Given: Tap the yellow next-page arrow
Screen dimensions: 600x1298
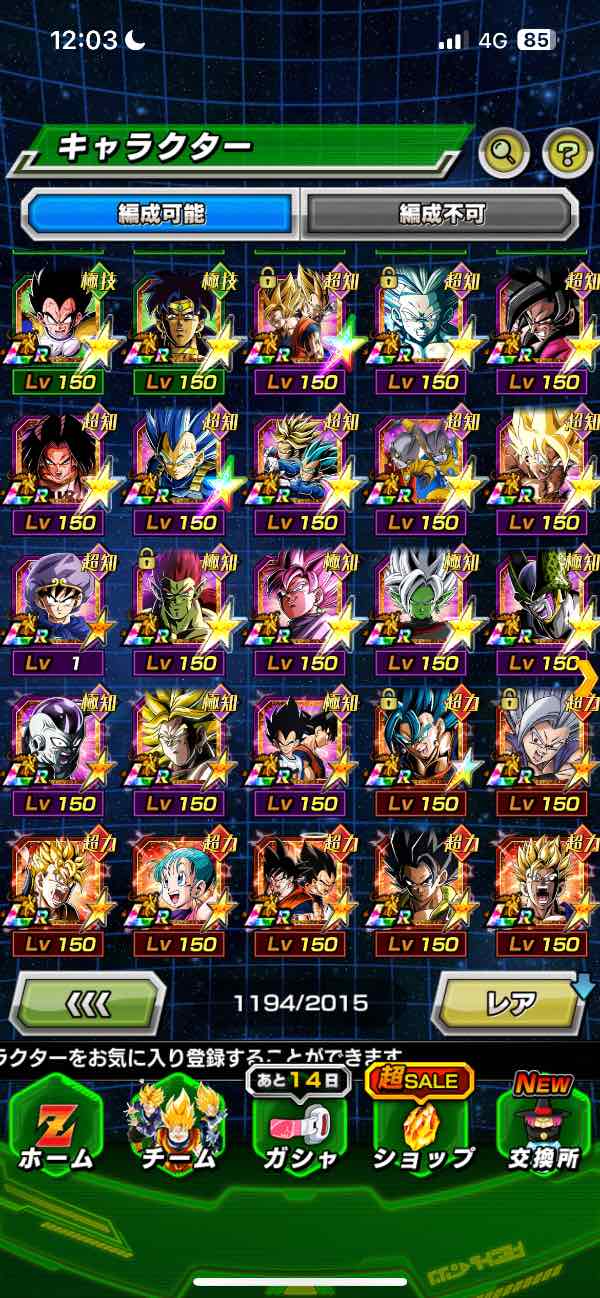Looking at the screenshot, I should coord(588,676).
